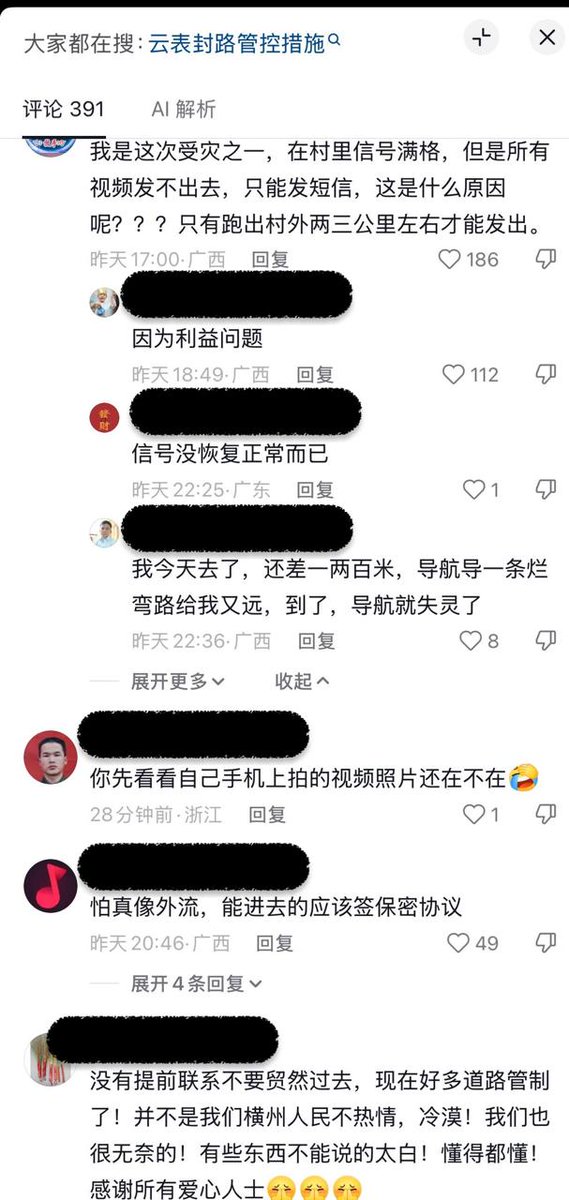Screen dimensions: 569x1200
Task: Collapse the comments panel with shrink icon
Action: [481, 38]
